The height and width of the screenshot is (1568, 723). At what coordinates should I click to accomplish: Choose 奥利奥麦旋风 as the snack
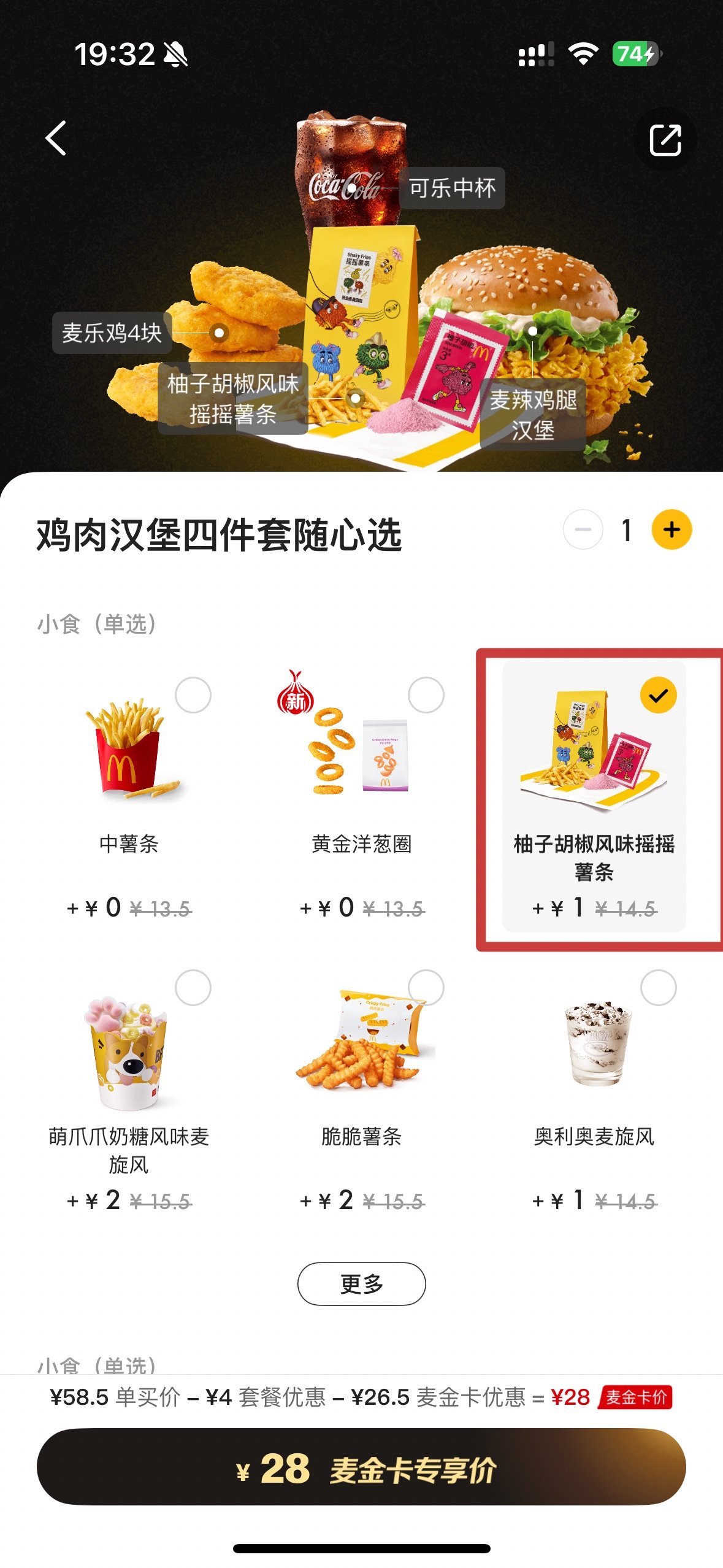point(594,1089)
